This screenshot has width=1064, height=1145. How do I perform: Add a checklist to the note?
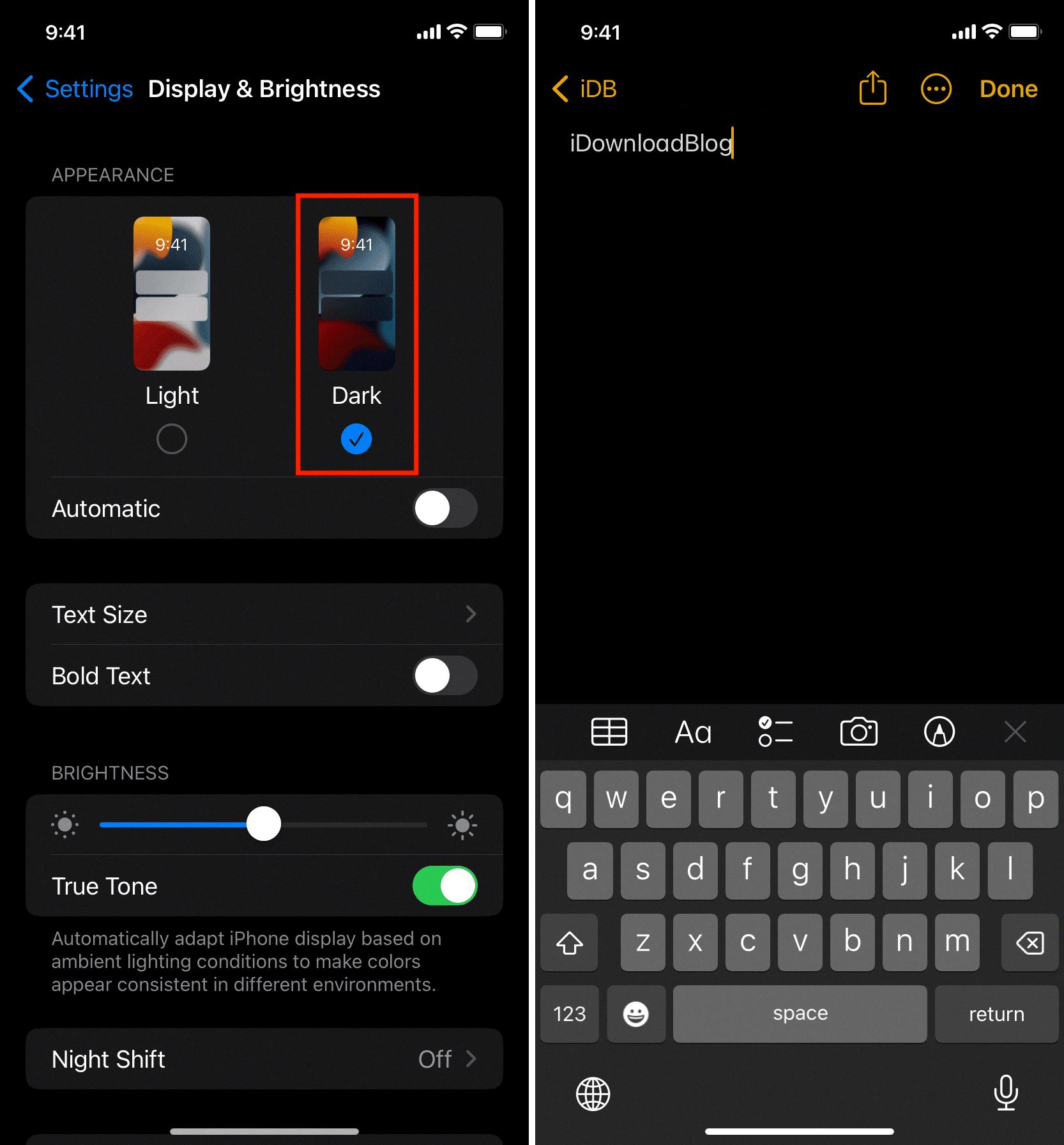(775, 732)
